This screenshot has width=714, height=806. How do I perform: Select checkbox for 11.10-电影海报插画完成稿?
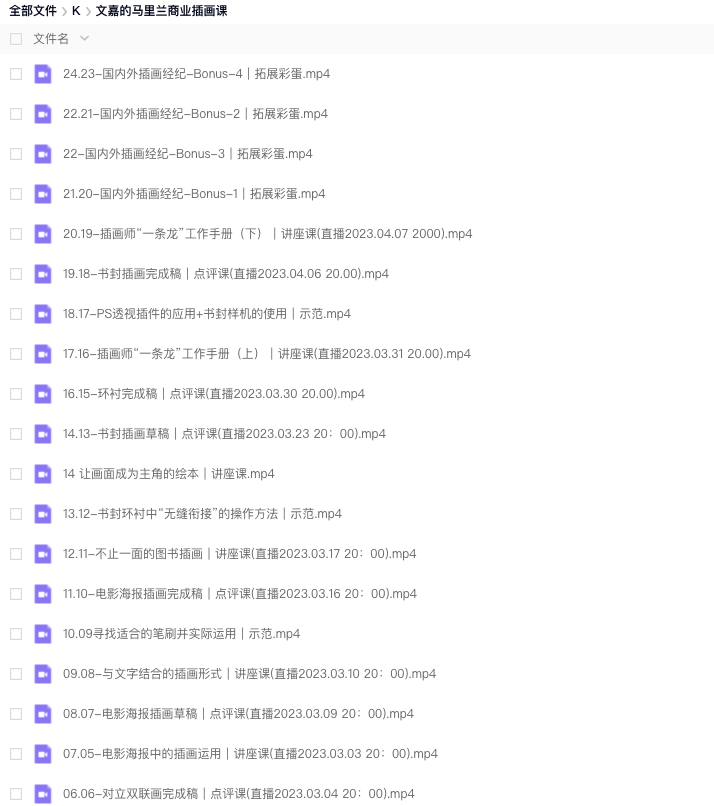click(16, 594)
